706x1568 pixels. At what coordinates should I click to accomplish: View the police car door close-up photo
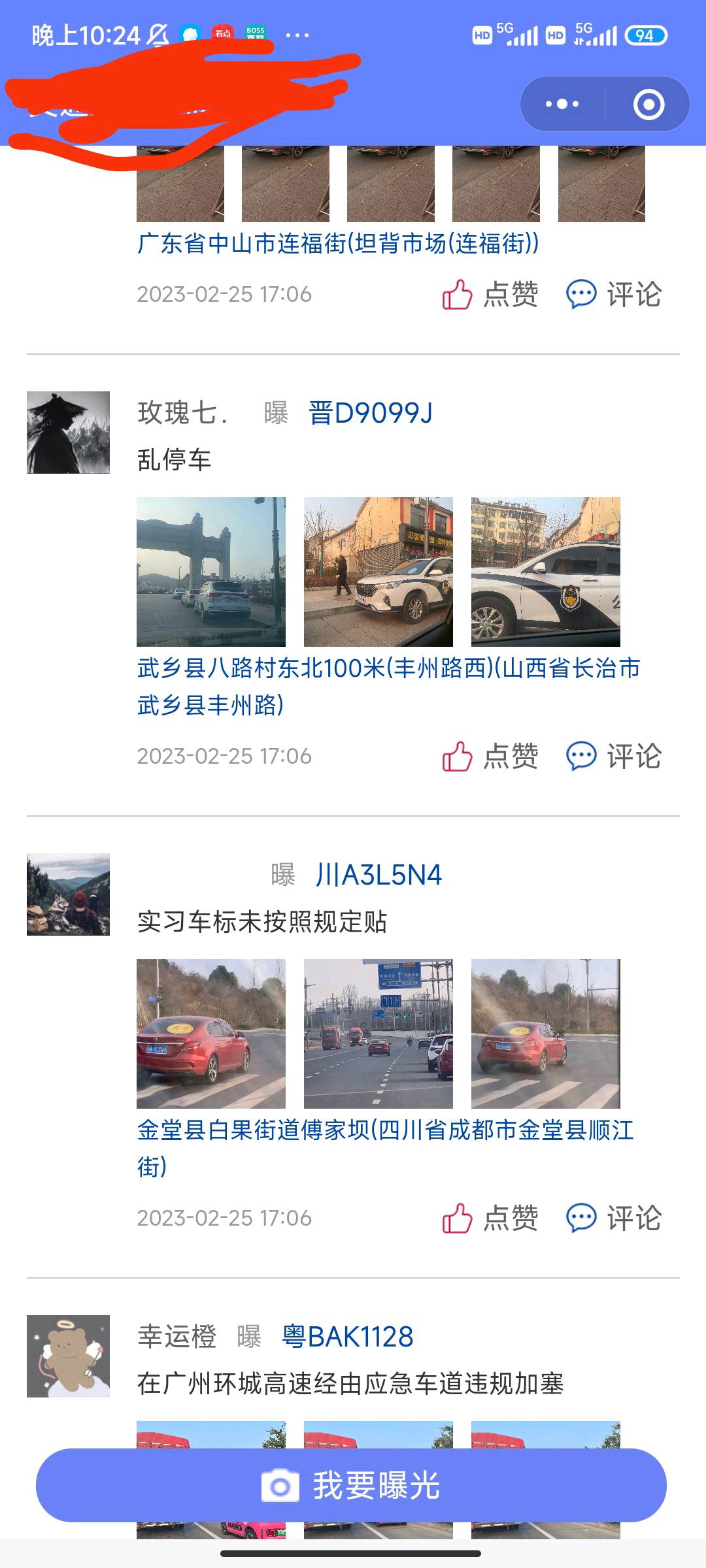click(x=545, y=572)
